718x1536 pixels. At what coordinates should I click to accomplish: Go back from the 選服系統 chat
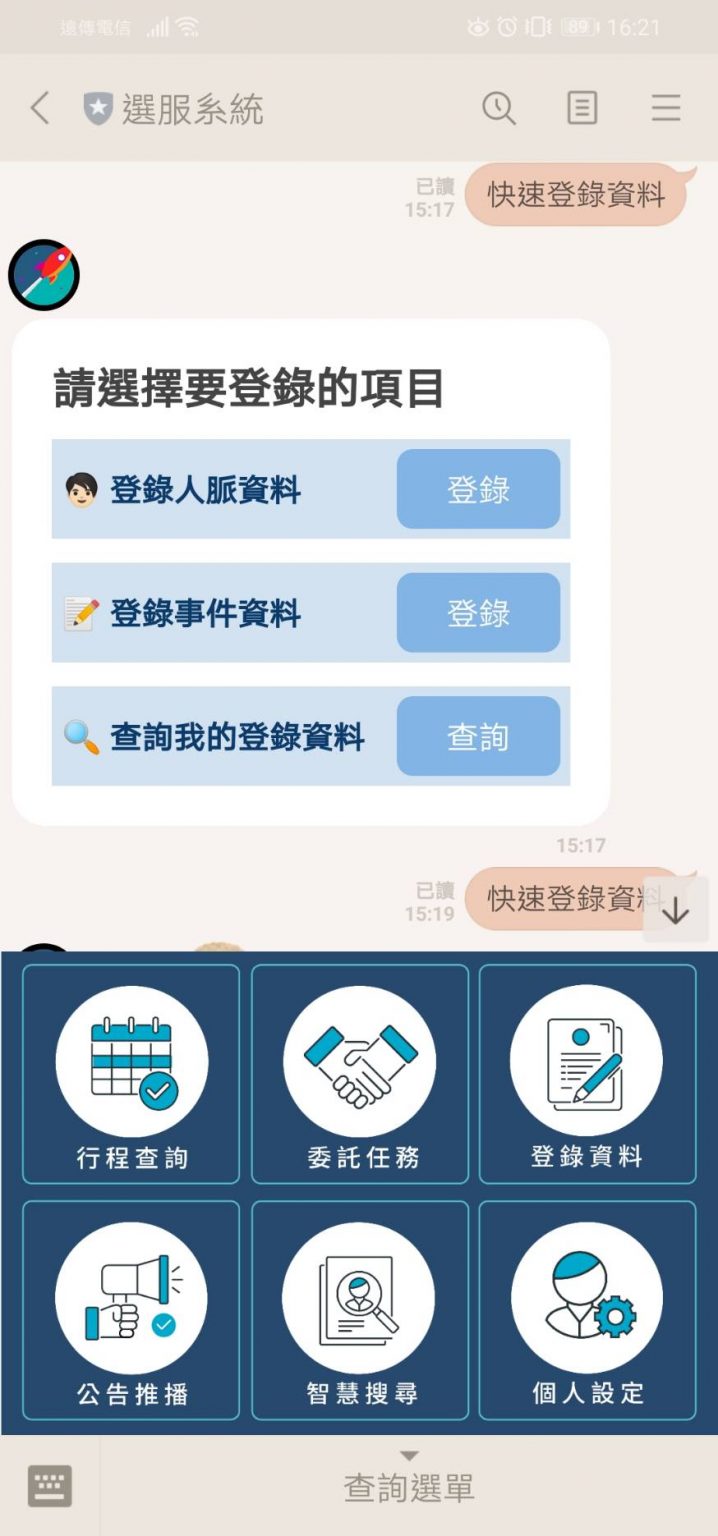40,108
